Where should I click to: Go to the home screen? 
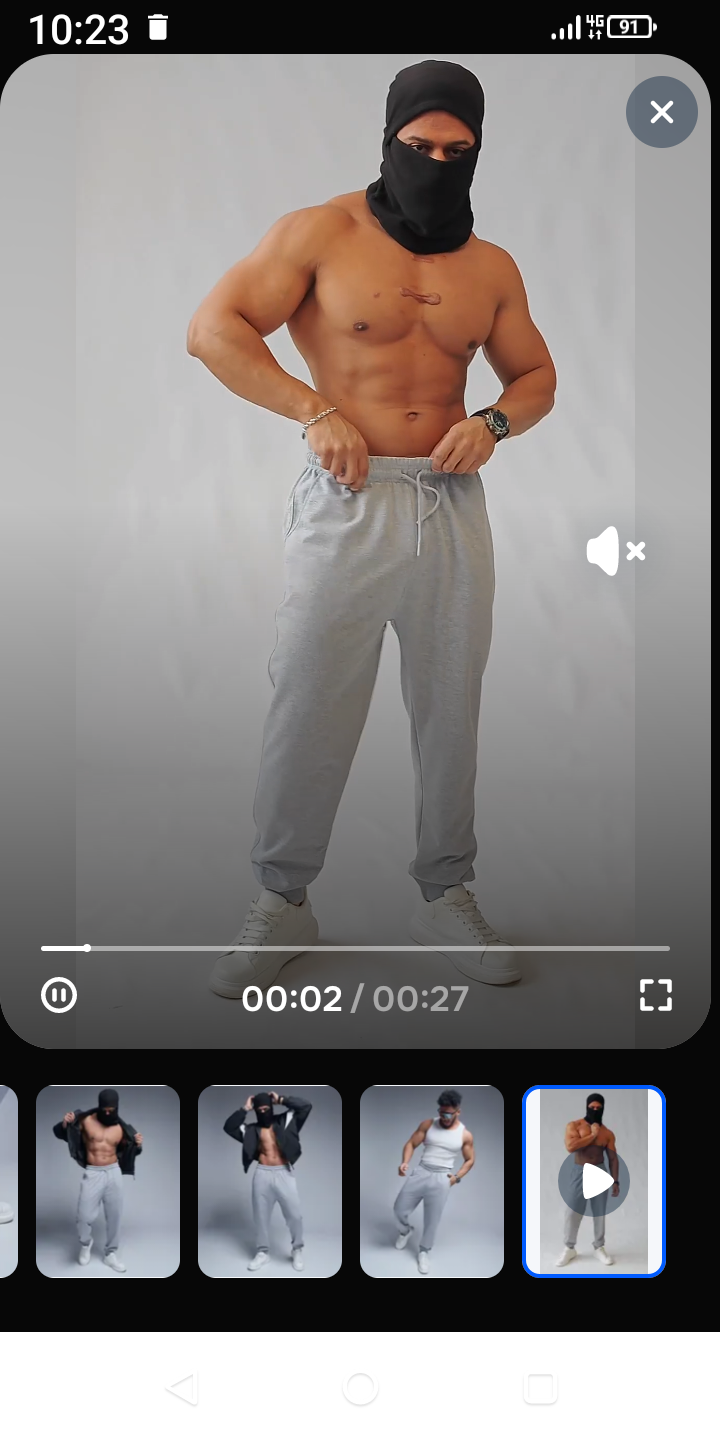[360, 1389]
